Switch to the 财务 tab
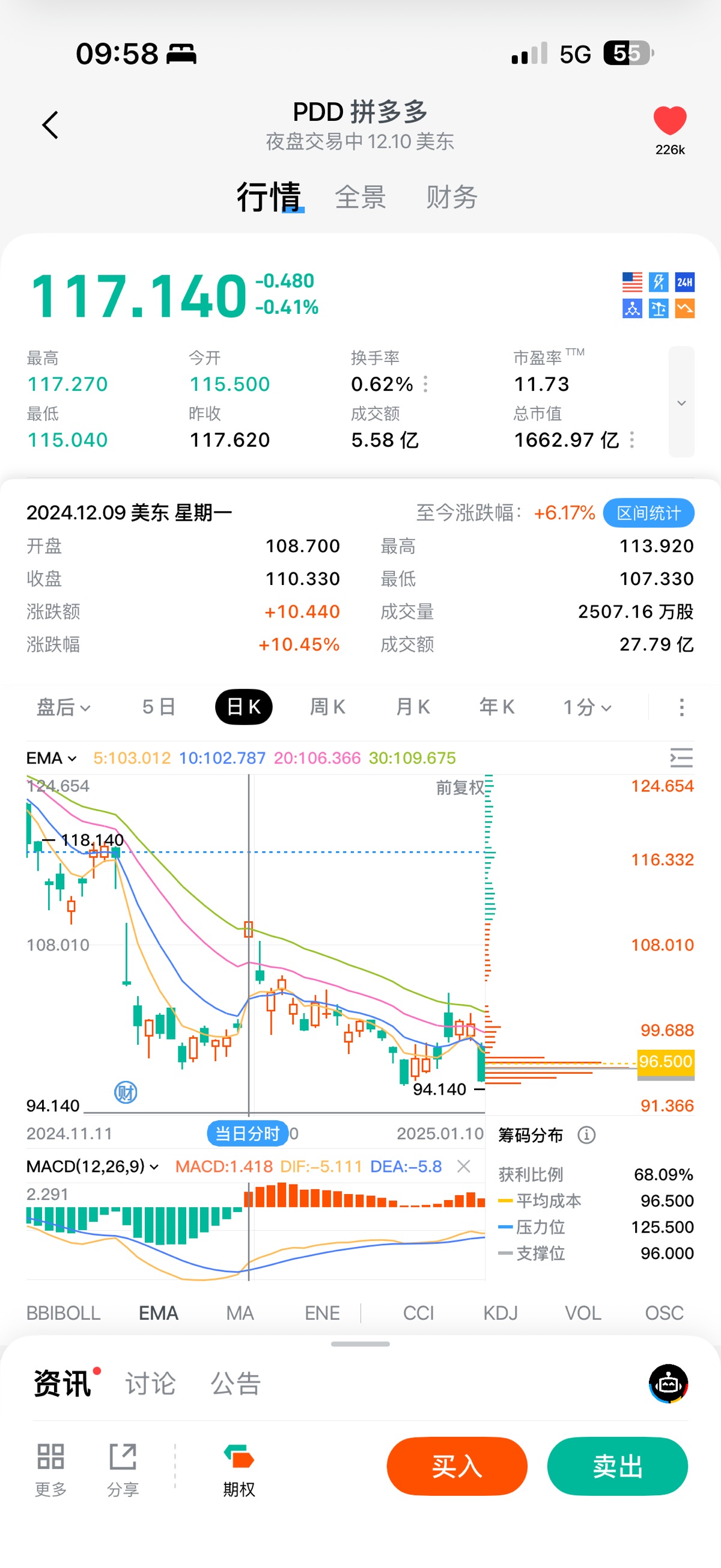The width and height of the screenshot is (721, 1568). pyautogui.click(x=451, y=197)
